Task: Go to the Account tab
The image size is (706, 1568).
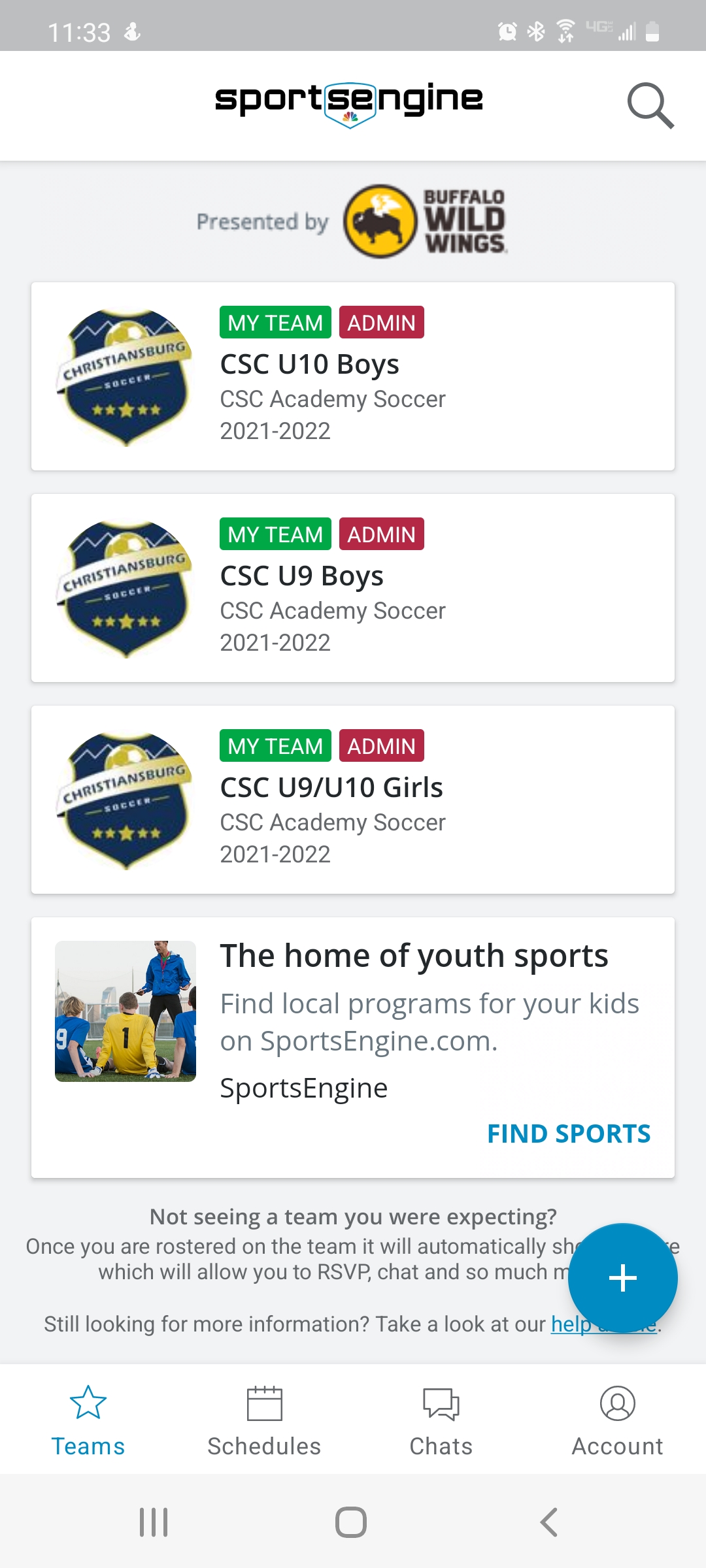Action: click(x=617, y=1419)
